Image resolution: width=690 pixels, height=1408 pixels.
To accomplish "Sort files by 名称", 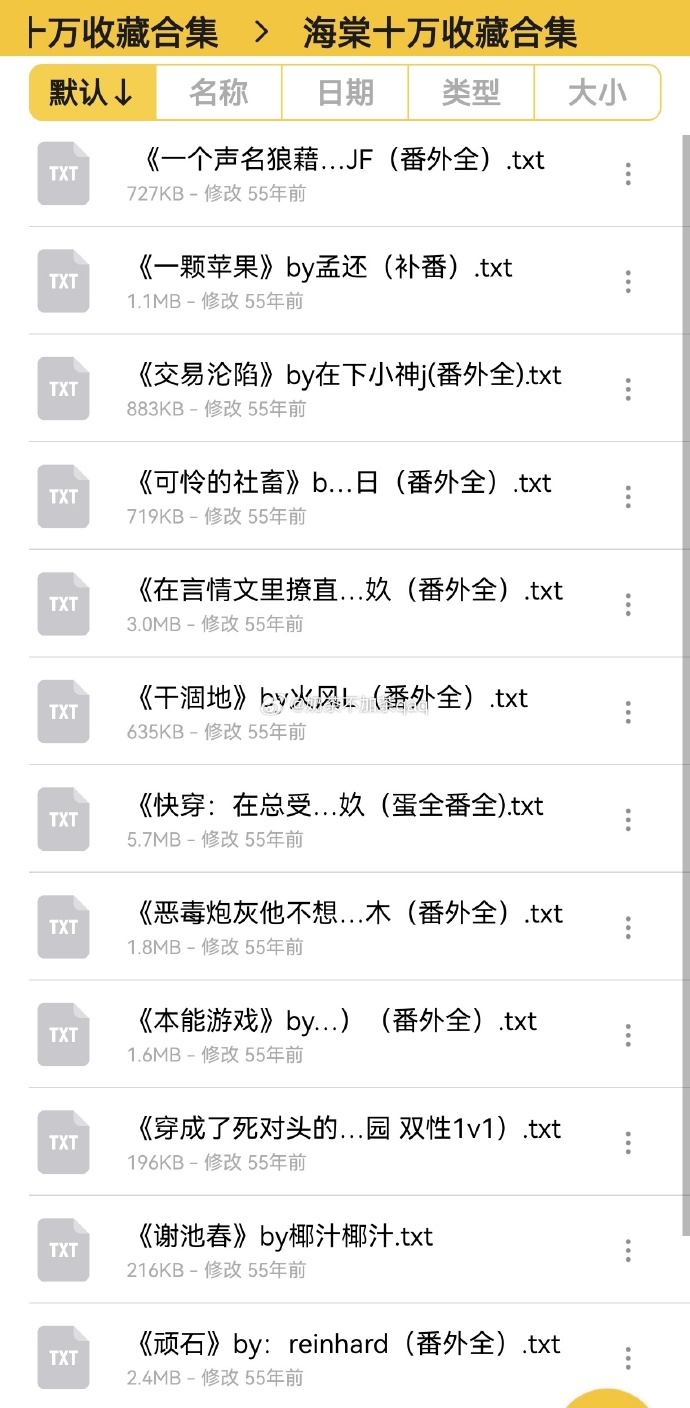I will (219, 93).
